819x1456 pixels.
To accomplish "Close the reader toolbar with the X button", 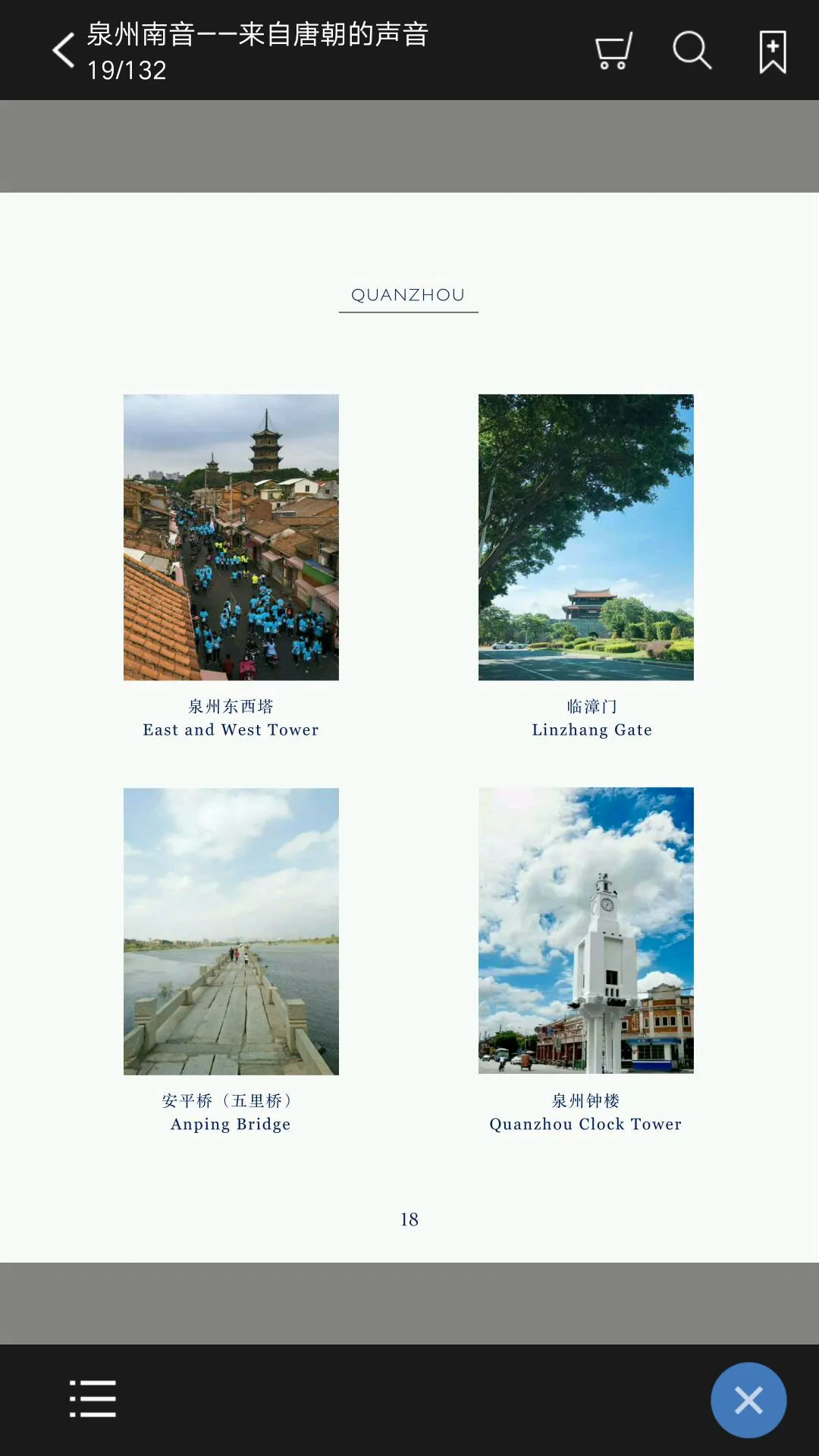I will point(748,1400).
